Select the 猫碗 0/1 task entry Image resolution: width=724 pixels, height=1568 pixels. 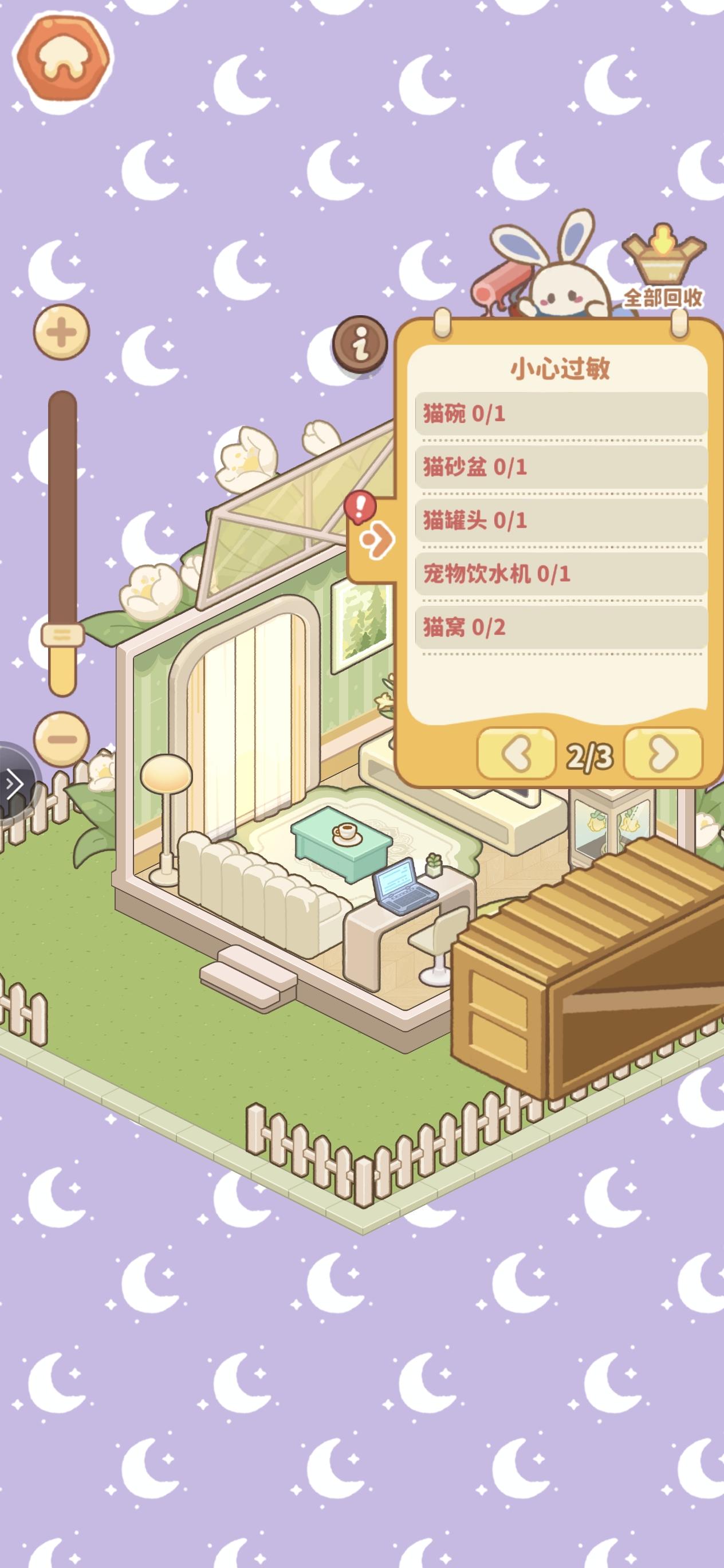560,413
